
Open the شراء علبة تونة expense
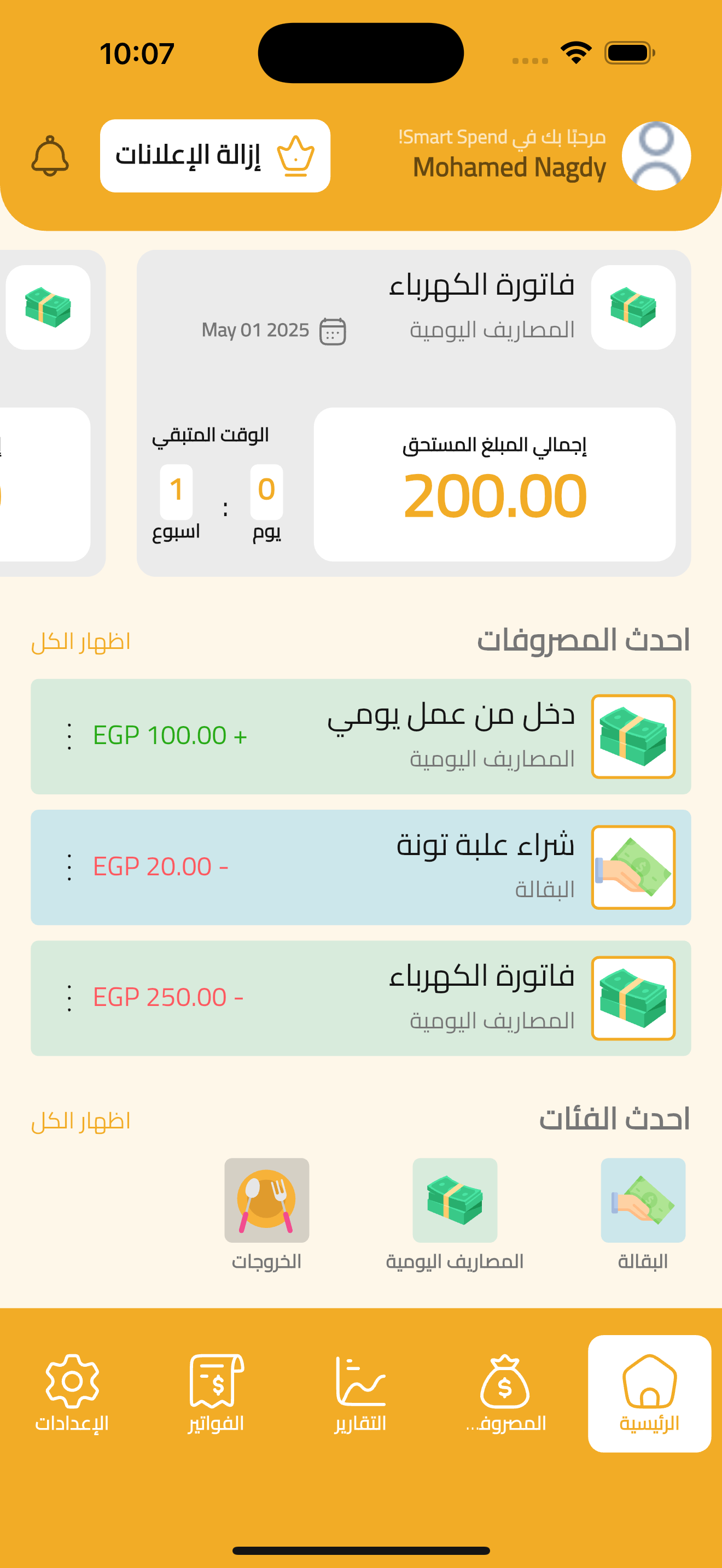click(x=361, y=868)
